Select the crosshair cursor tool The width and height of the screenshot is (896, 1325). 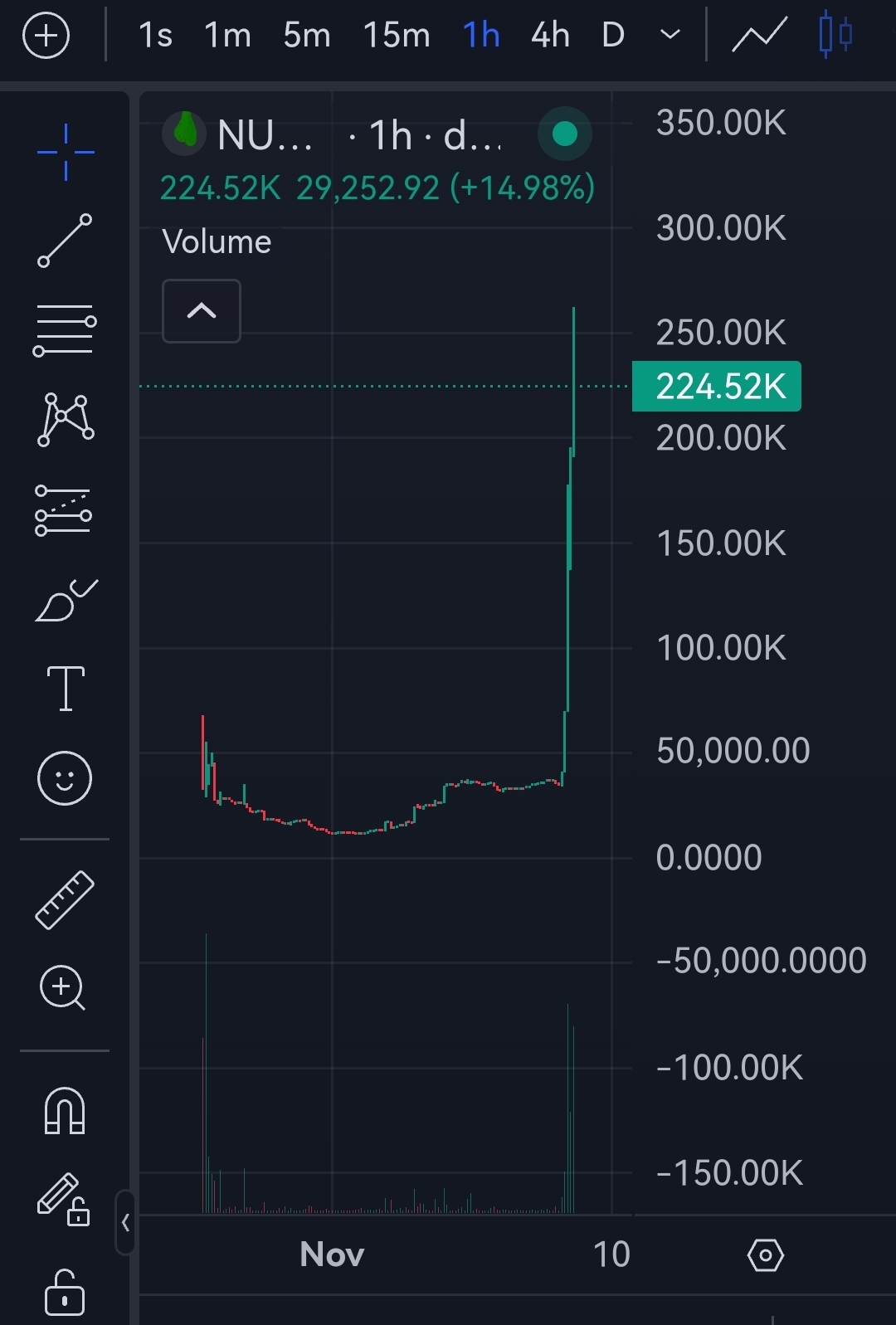66,152
